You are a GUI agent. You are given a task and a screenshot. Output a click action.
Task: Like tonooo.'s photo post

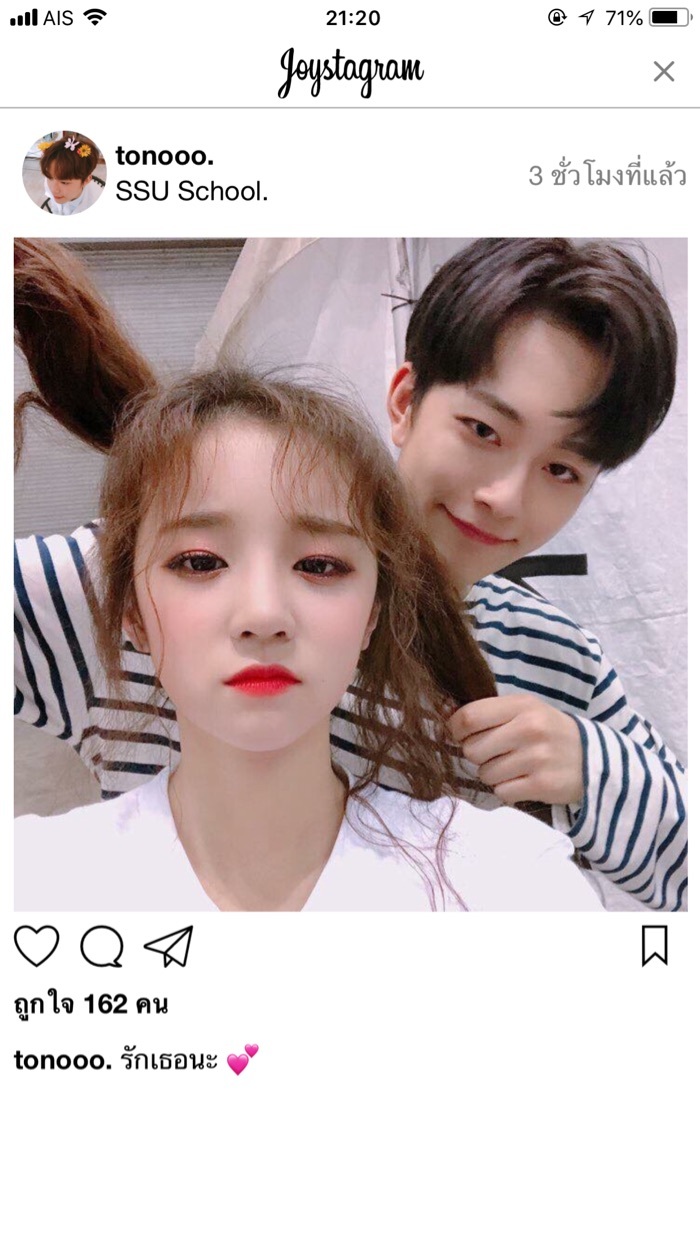37,945
